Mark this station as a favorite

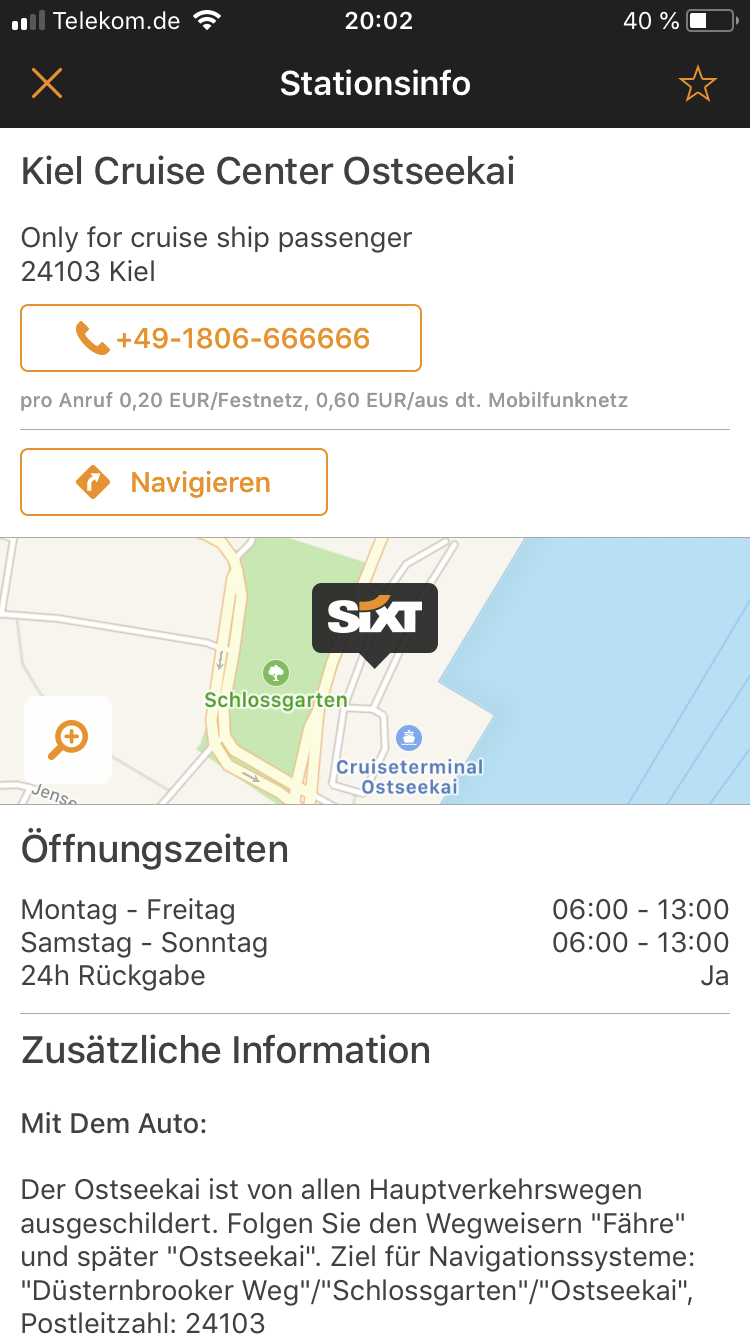(697, 84)
